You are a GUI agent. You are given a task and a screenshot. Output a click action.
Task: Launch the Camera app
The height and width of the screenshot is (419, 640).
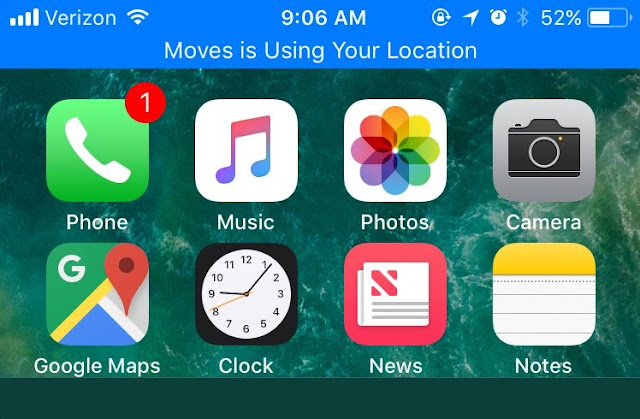coord(543,151)
